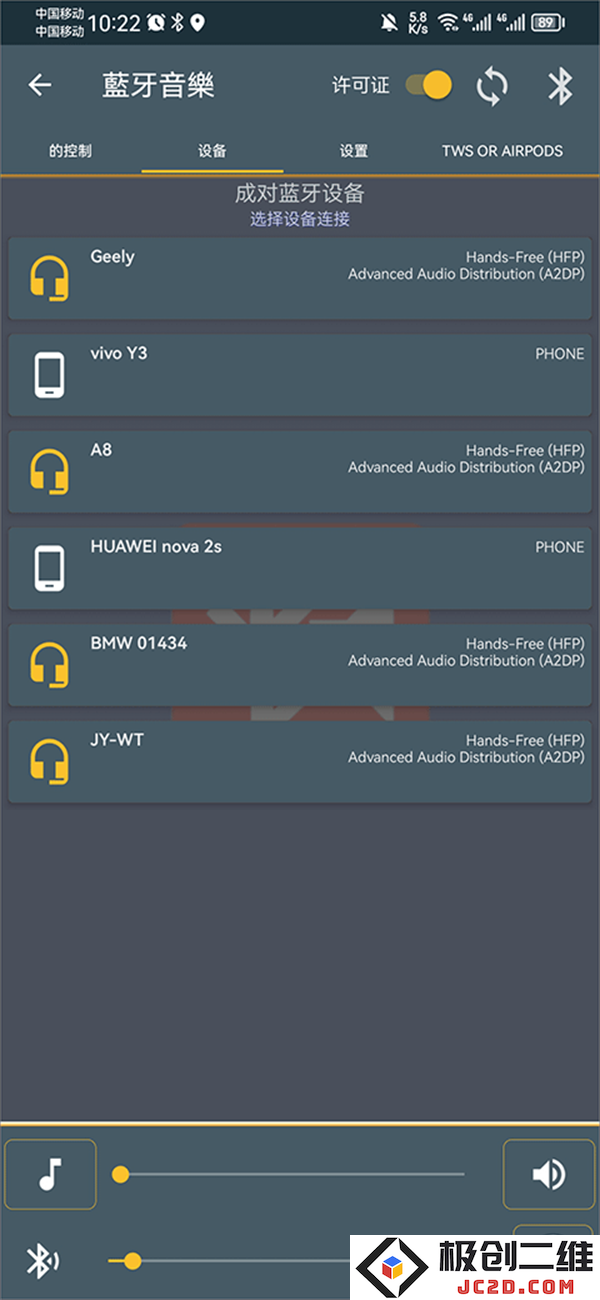Select the vivo Y3 phone
The image size is (600, 1300).
click(x=300, y=375)
